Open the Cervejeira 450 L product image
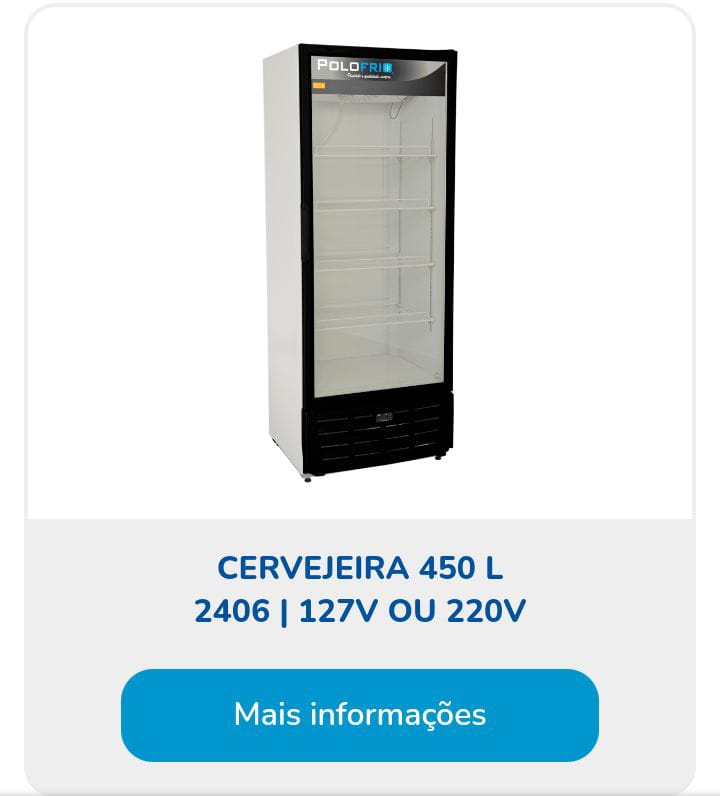This screenshot has height=796, width=720. [357, 262]
